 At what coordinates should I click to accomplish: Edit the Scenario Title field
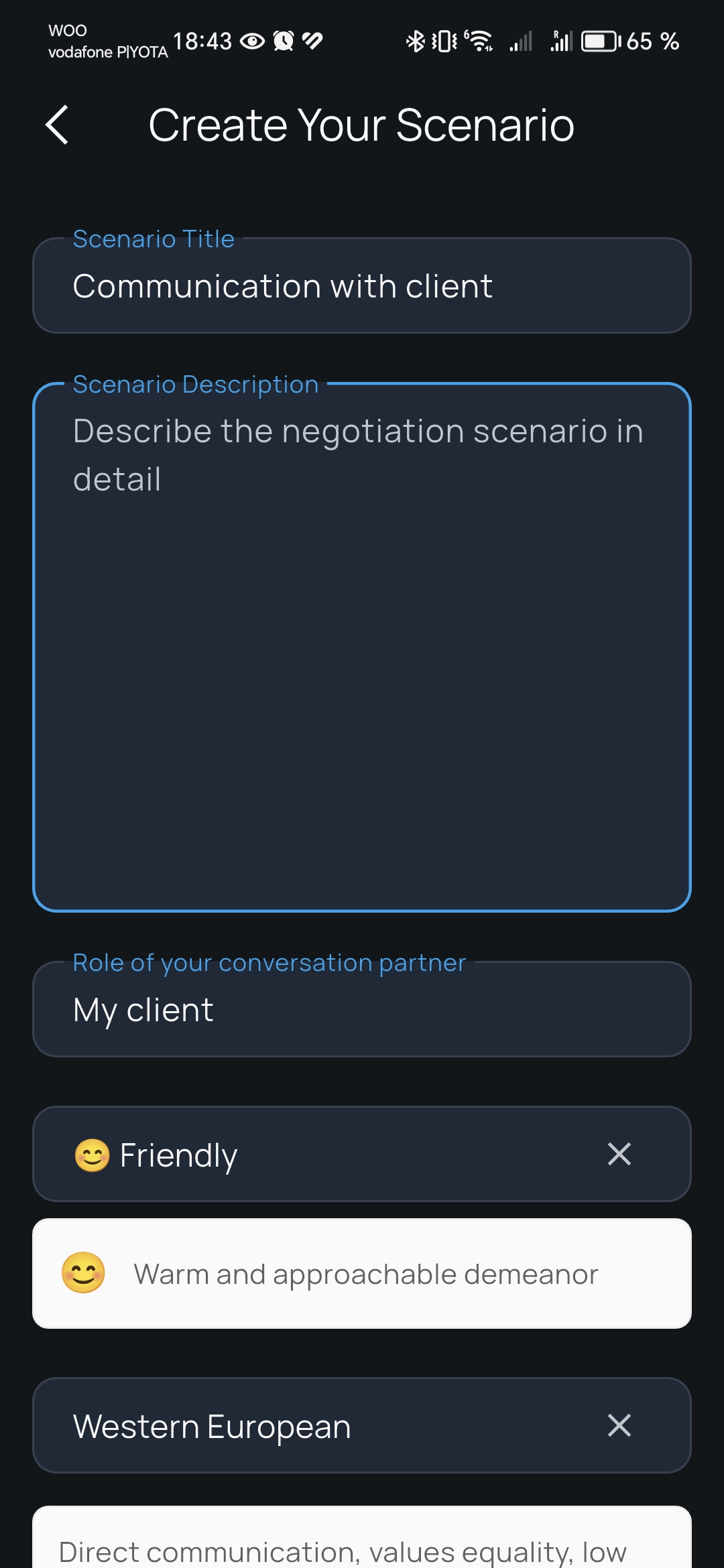pyautogui.click(x=362, y=286)
